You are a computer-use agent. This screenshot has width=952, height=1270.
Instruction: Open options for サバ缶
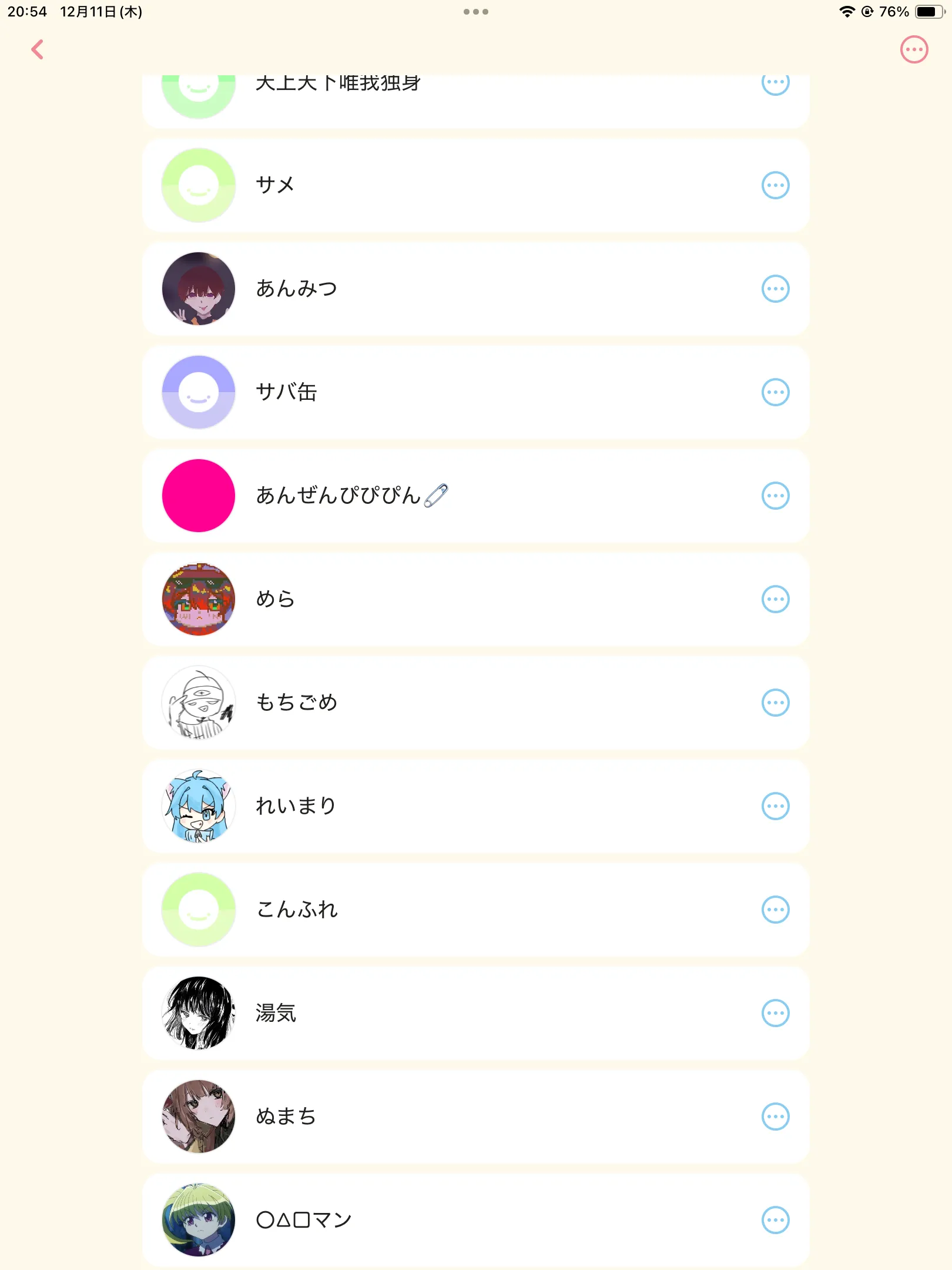(775, 392)
